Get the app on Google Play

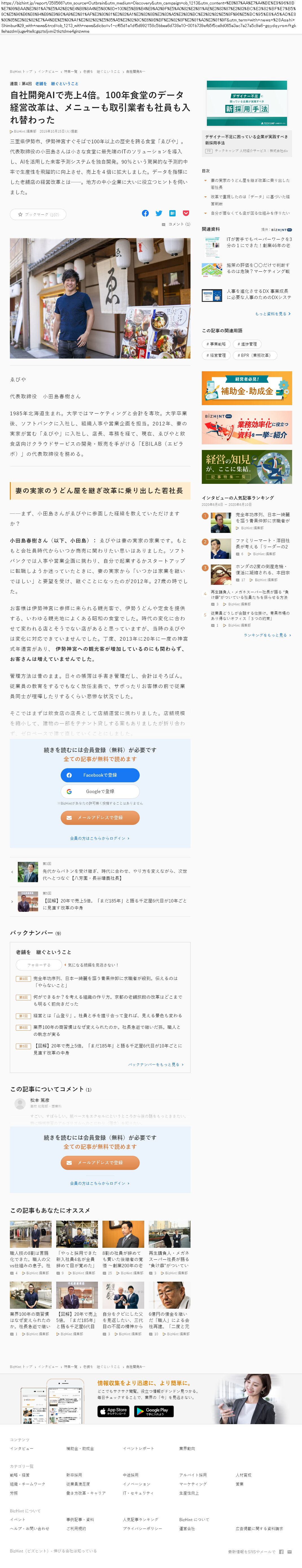coord(154,1410)
